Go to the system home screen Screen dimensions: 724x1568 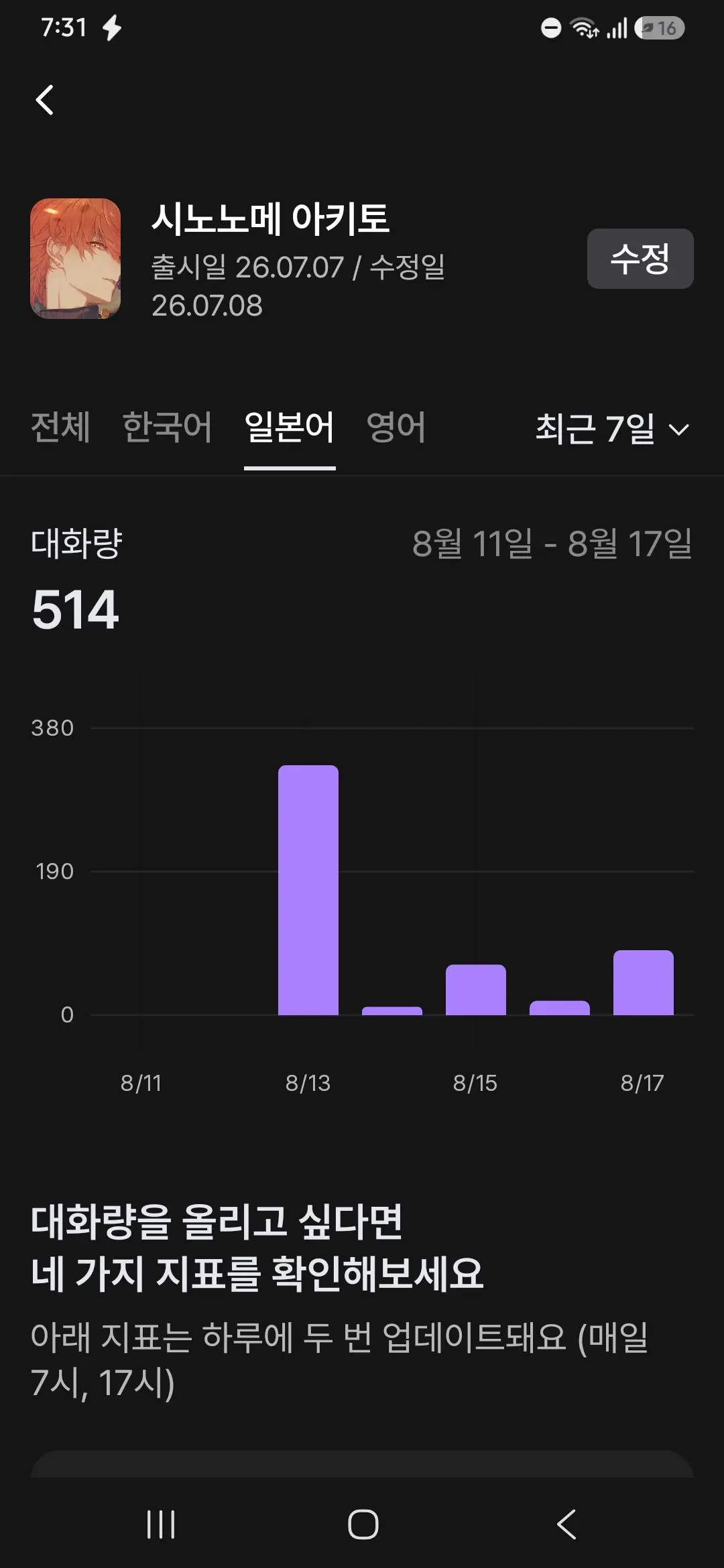pyautogui.click(x=363, y=1524)
